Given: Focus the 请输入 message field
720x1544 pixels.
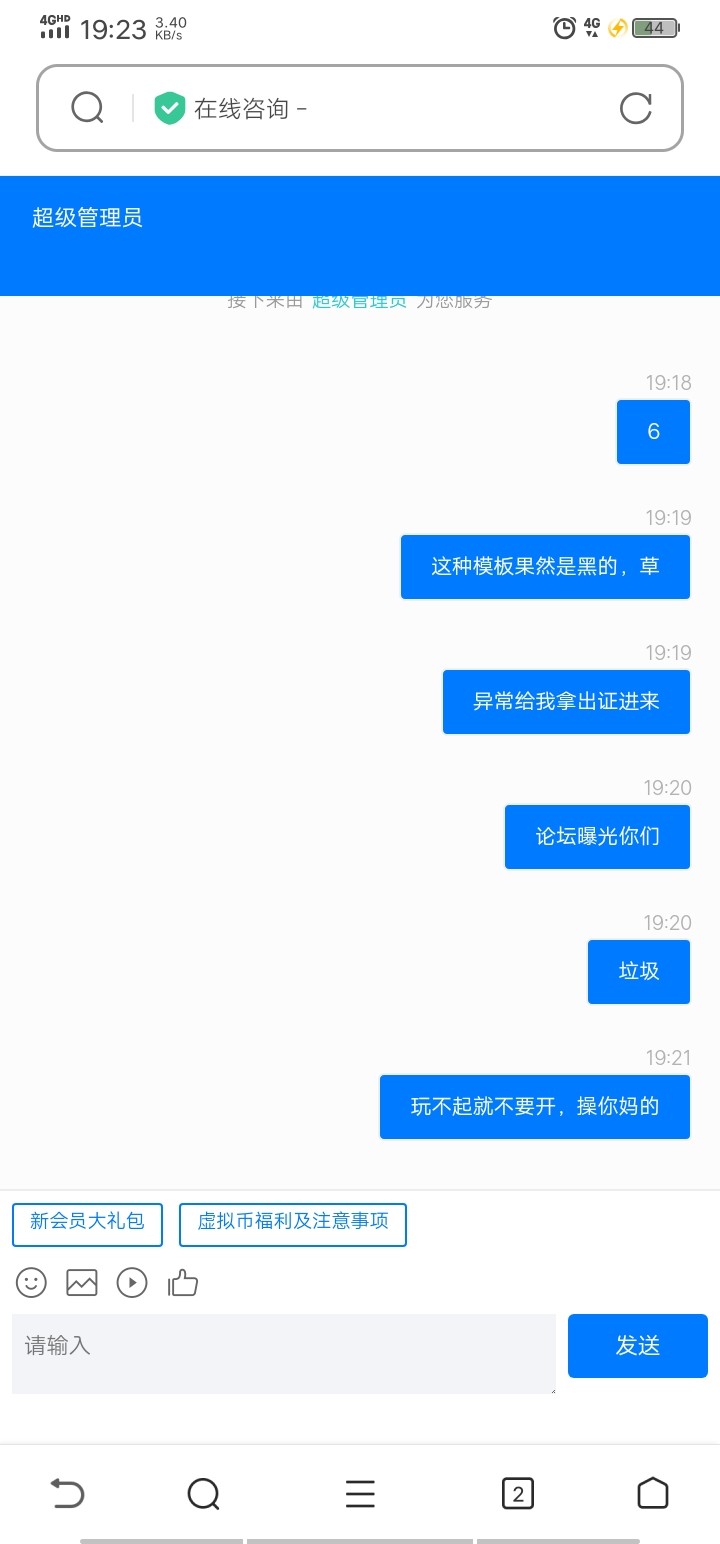Looking at the screenshot, I should pos(284,1354).
